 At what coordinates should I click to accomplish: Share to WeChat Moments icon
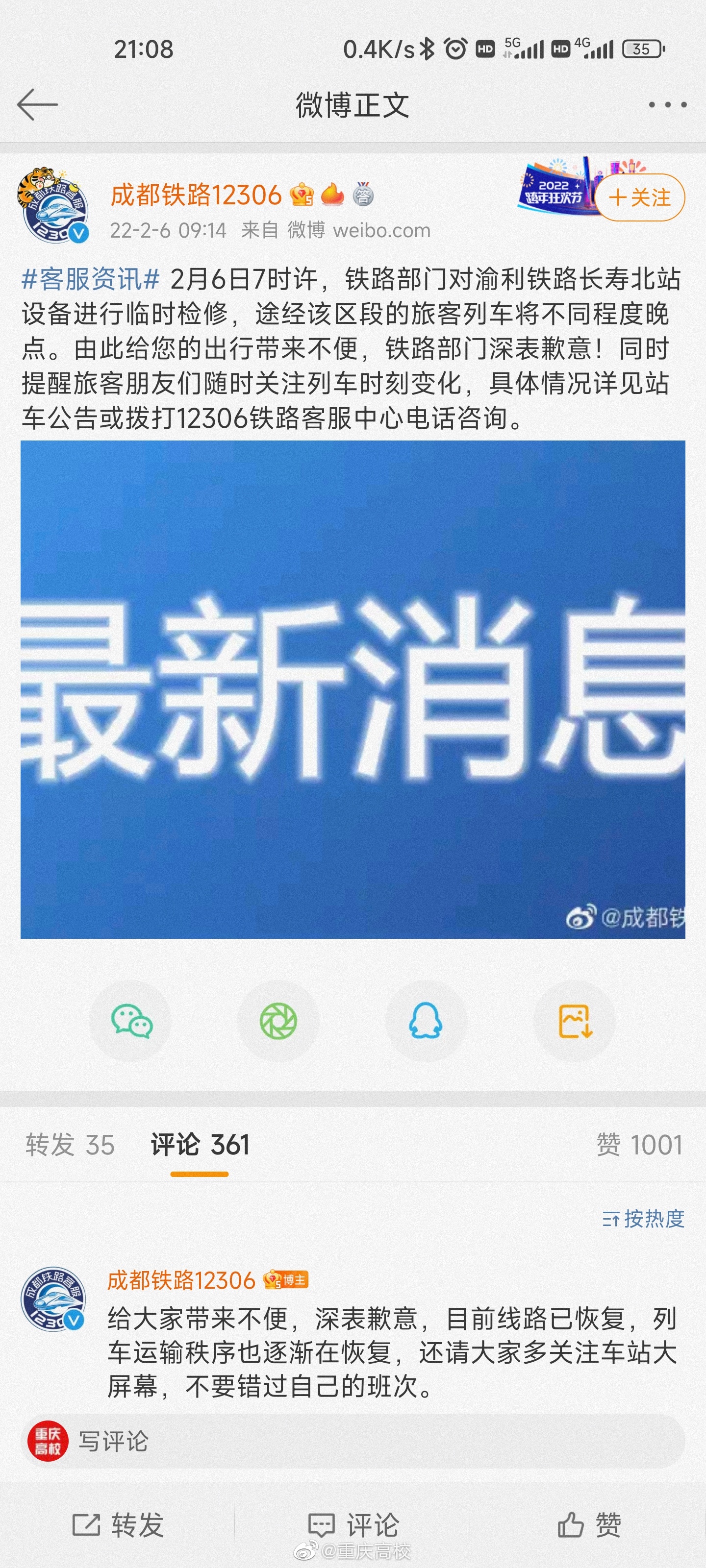(x=278, y=1021)
